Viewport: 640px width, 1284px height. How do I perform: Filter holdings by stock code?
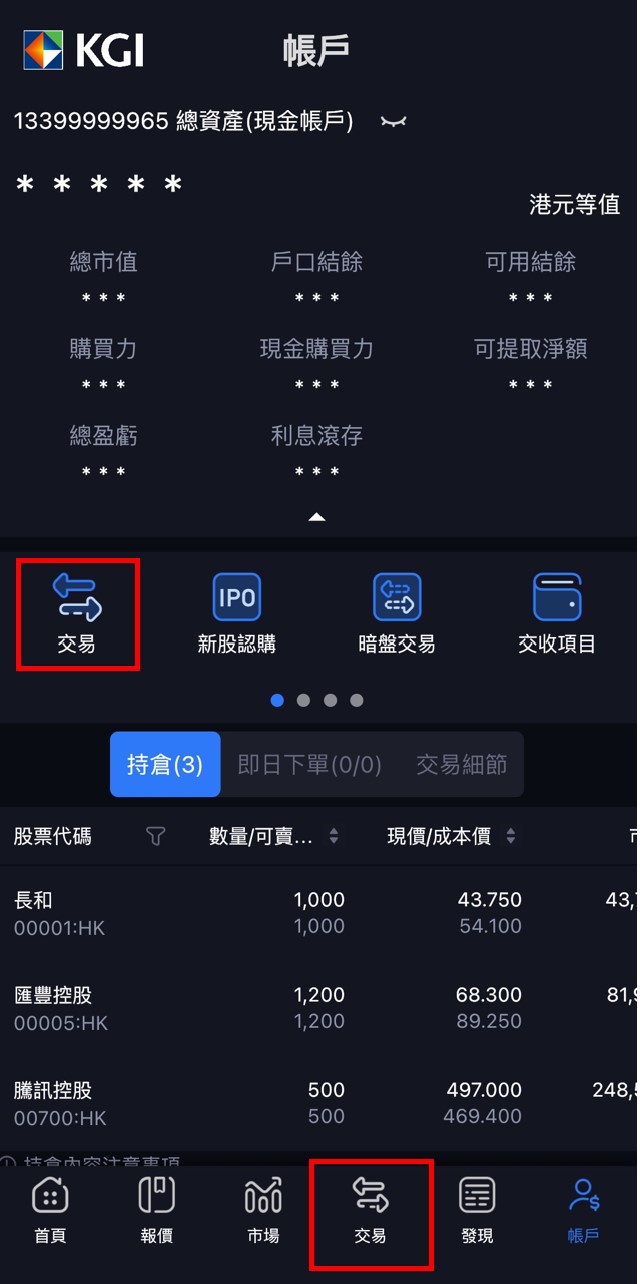click(155, 836)
